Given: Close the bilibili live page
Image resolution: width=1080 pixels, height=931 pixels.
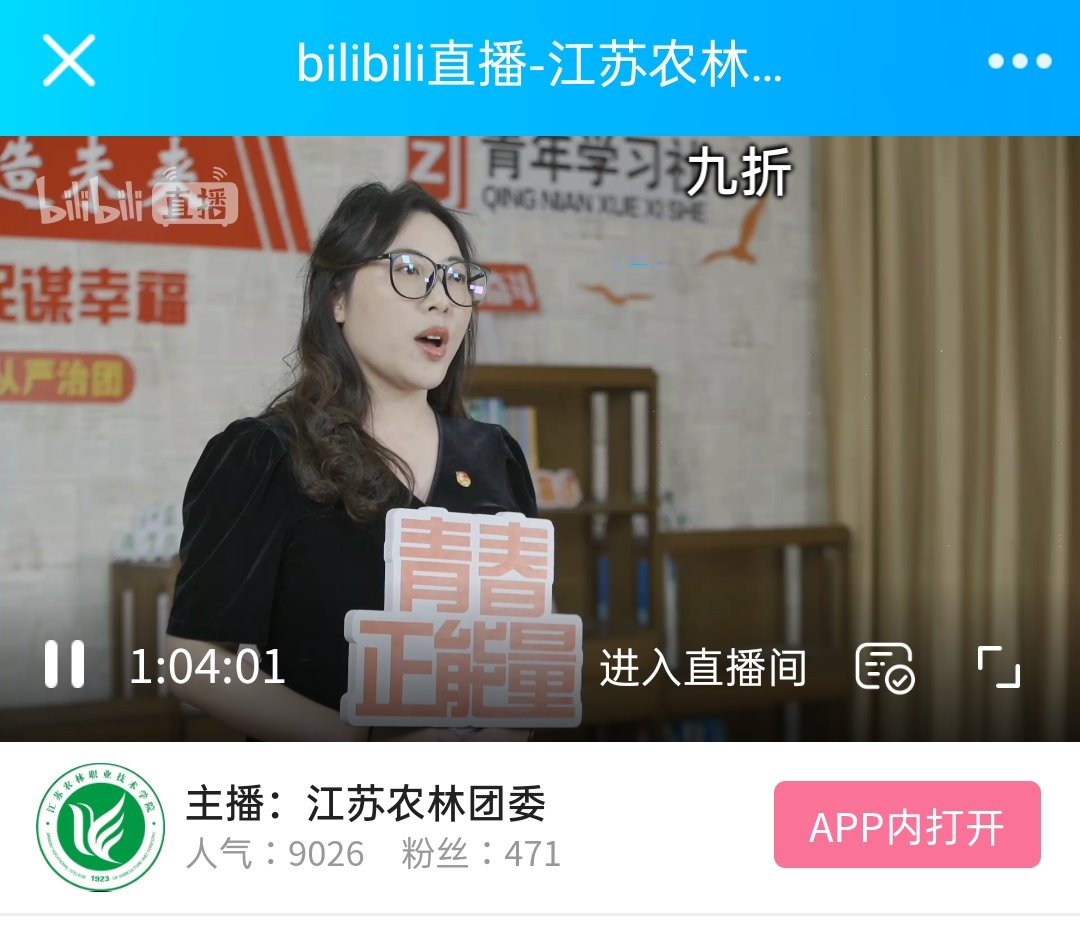Looking at the screenshot, I should coord(68,61).
